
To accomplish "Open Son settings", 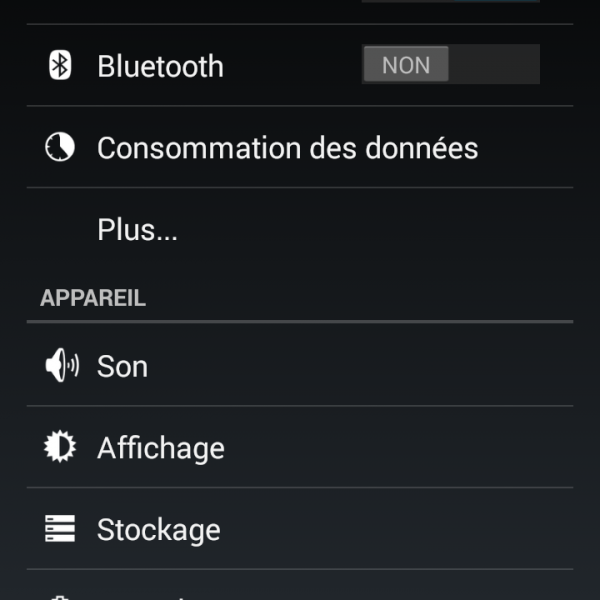I will click(x=122, y=366).
